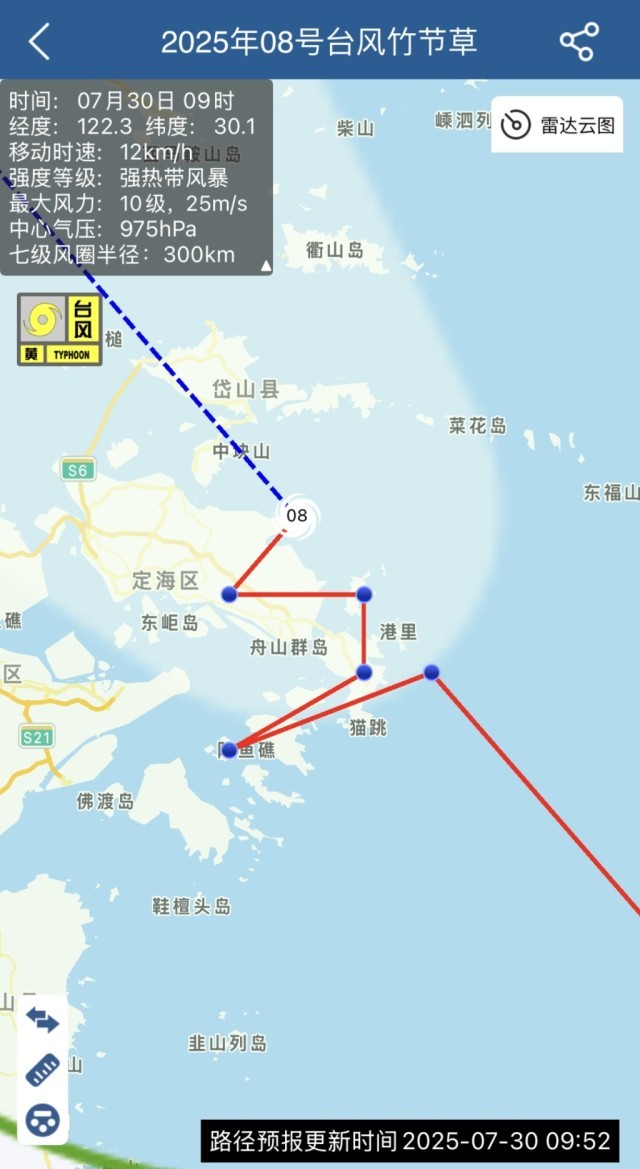Go back using the header arrow
Viewport: 640px width, 1169px height.
tap(39, 41)
